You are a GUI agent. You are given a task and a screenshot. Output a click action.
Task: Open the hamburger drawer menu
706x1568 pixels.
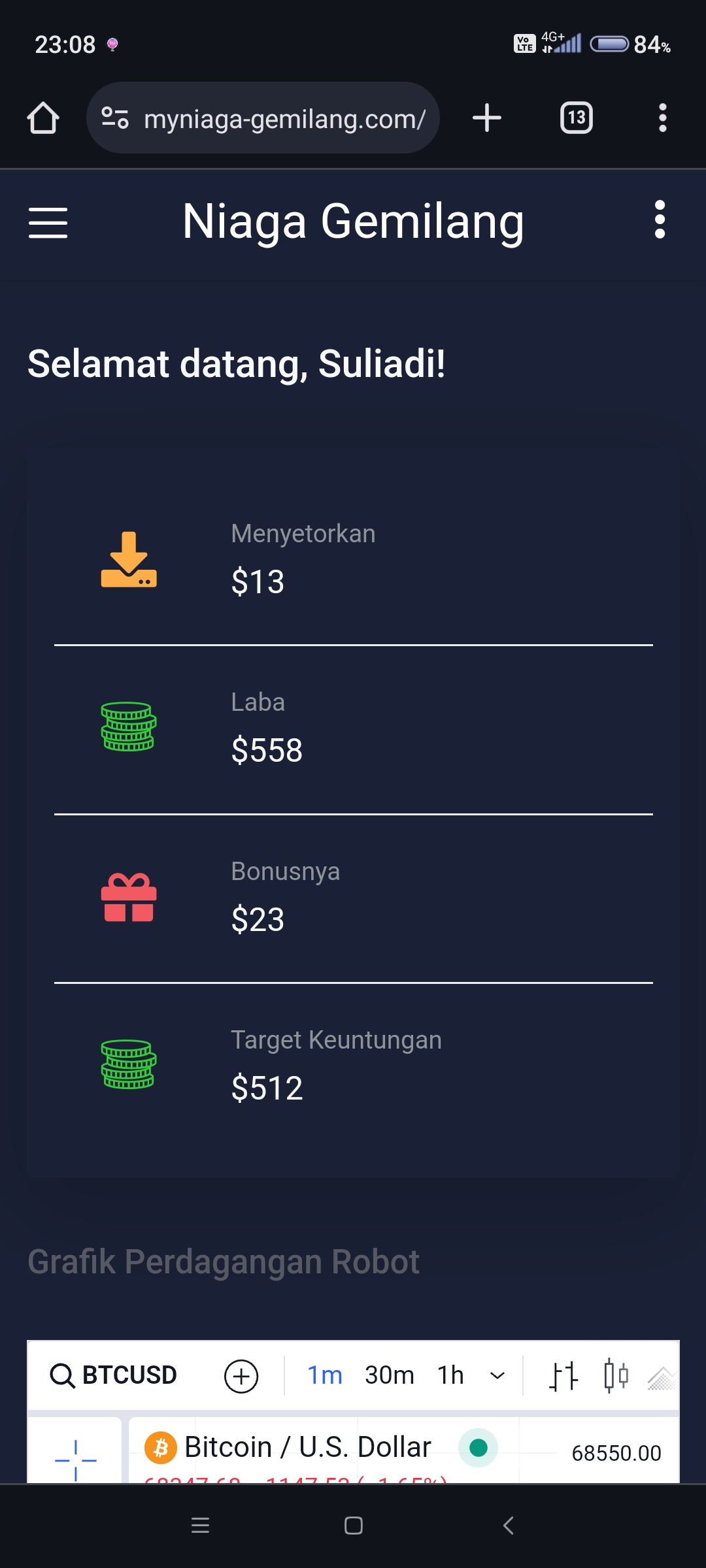point(48,223)
